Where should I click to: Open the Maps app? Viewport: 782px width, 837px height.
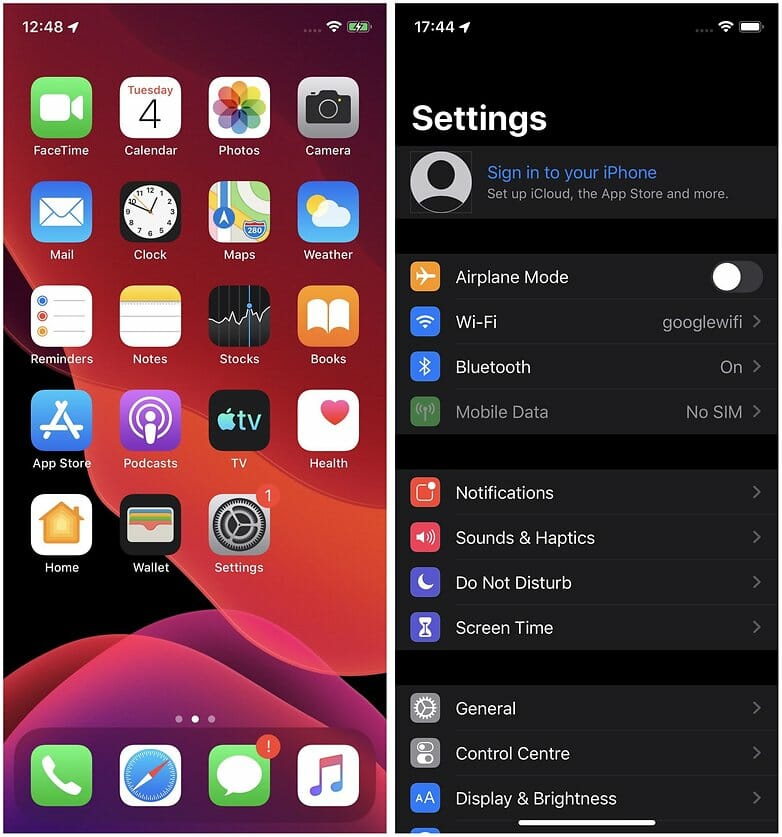tap(239, 212)
